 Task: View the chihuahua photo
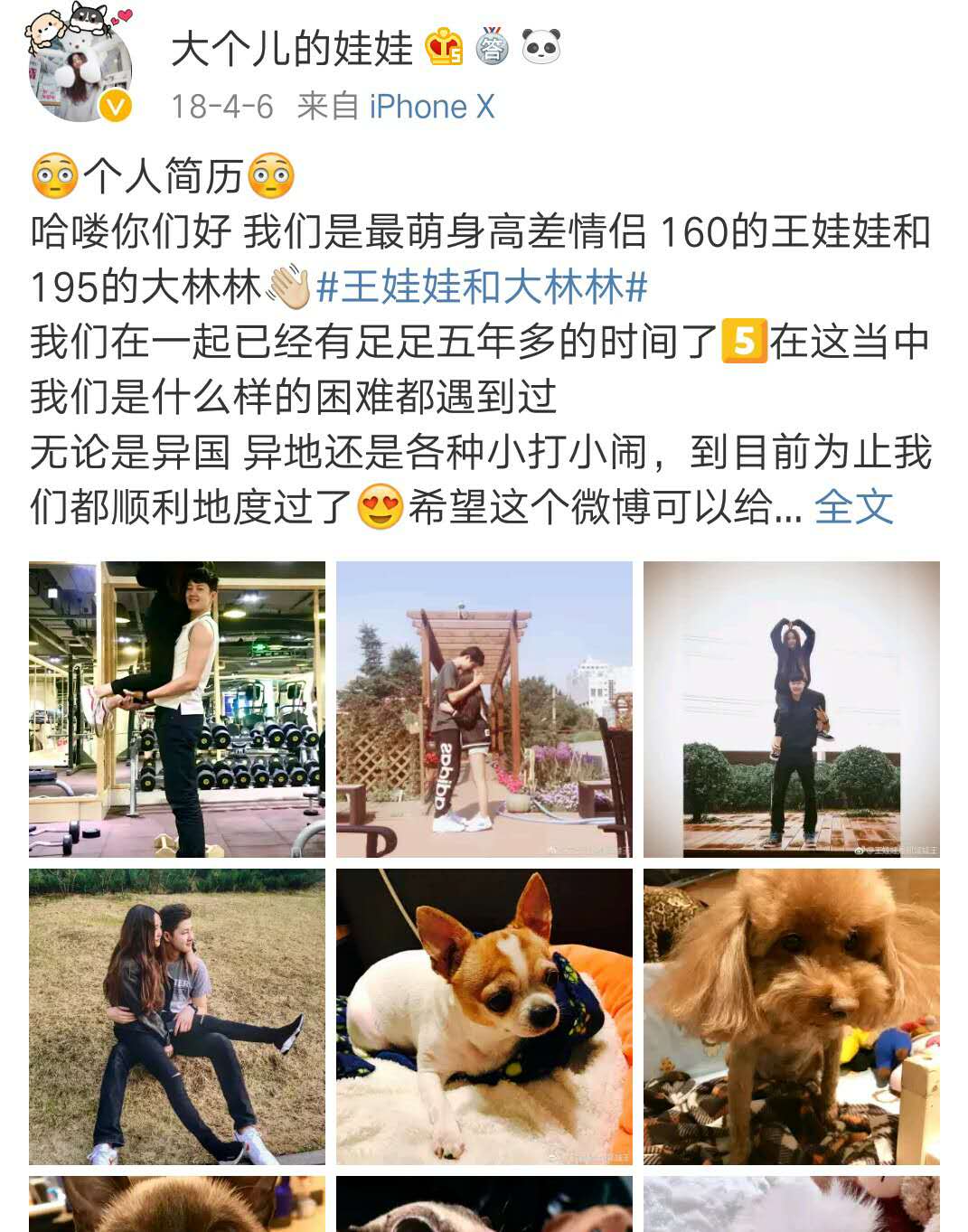click(x=484, y=1017)
